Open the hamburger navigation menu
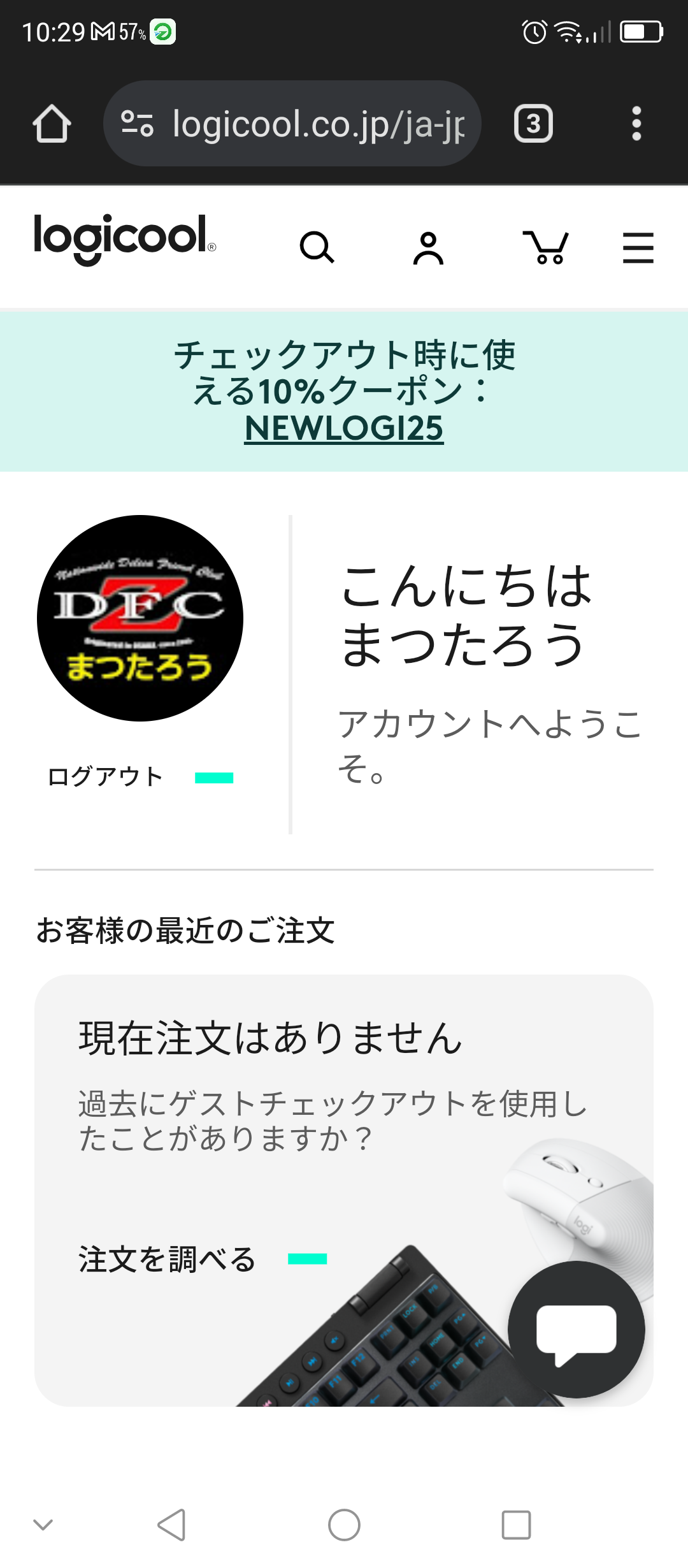 (x=638, y=247)
